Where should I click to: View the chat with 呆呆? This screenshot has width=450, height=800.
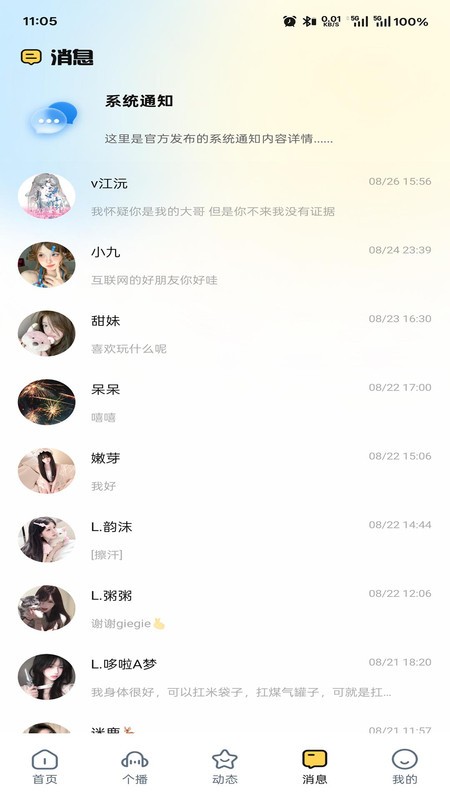[225, 403]
